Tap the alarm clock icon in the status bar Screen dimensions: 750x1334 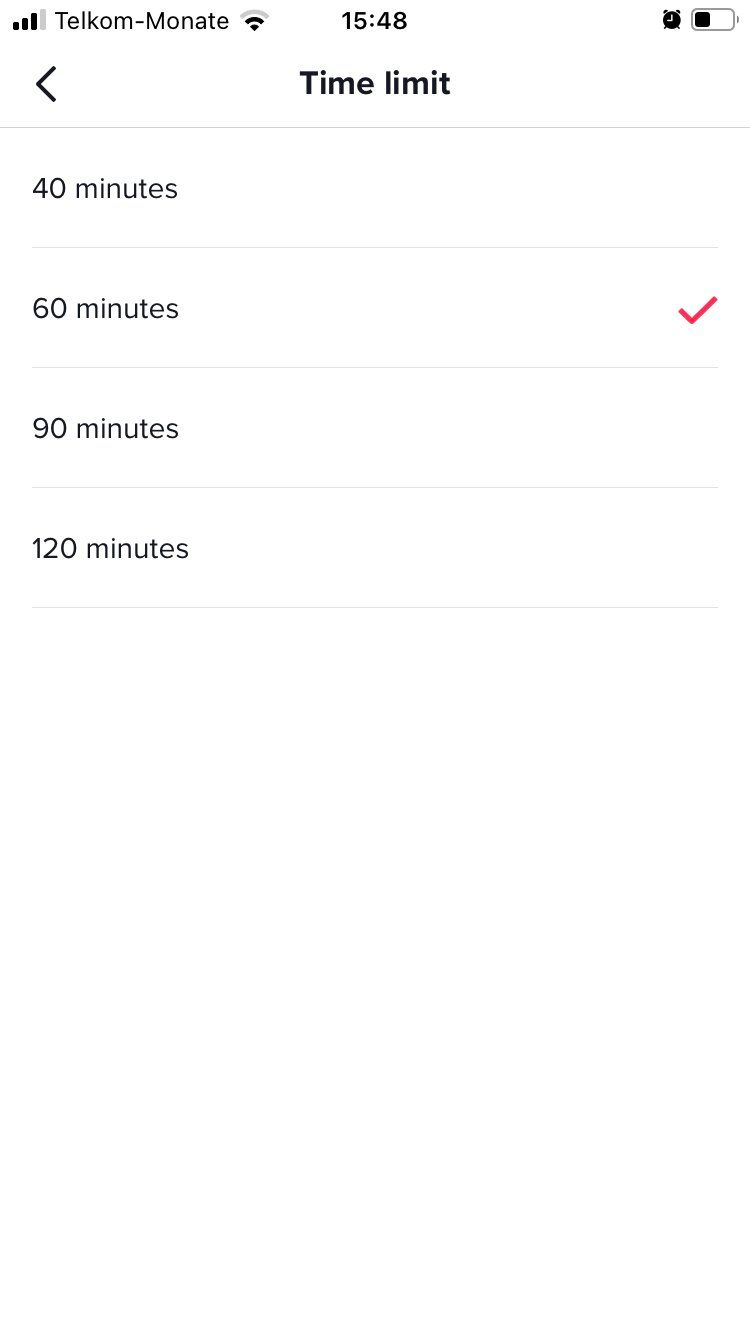671,19
